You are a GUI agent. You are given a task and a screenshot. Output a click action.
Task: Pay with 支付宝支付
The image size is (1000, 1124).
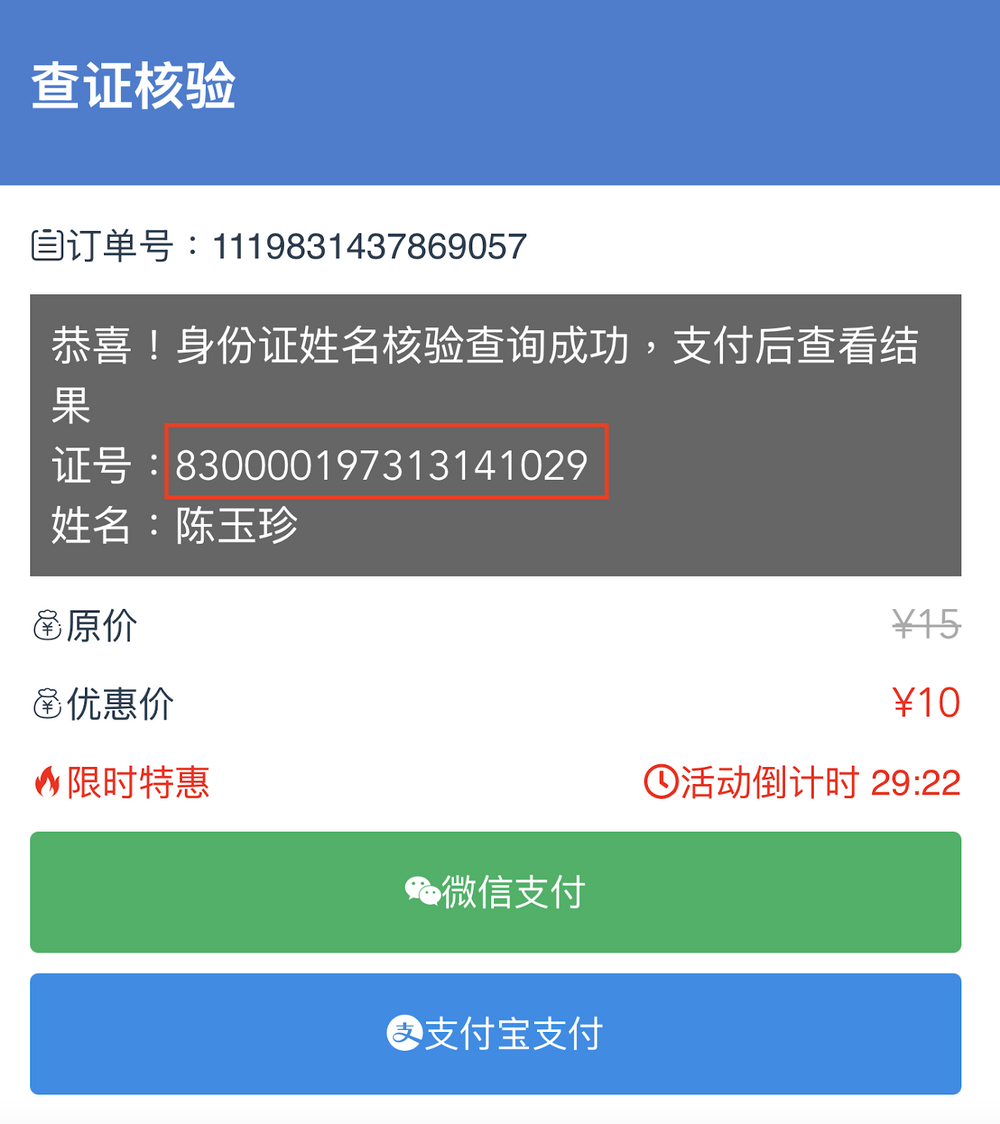tap(500, 1034)
